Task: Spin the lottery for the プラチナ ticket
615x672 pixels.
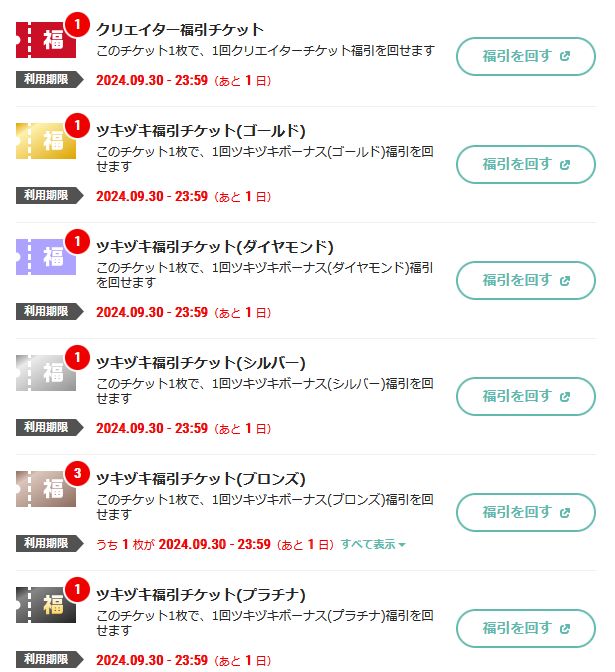Action: [525, 628]
